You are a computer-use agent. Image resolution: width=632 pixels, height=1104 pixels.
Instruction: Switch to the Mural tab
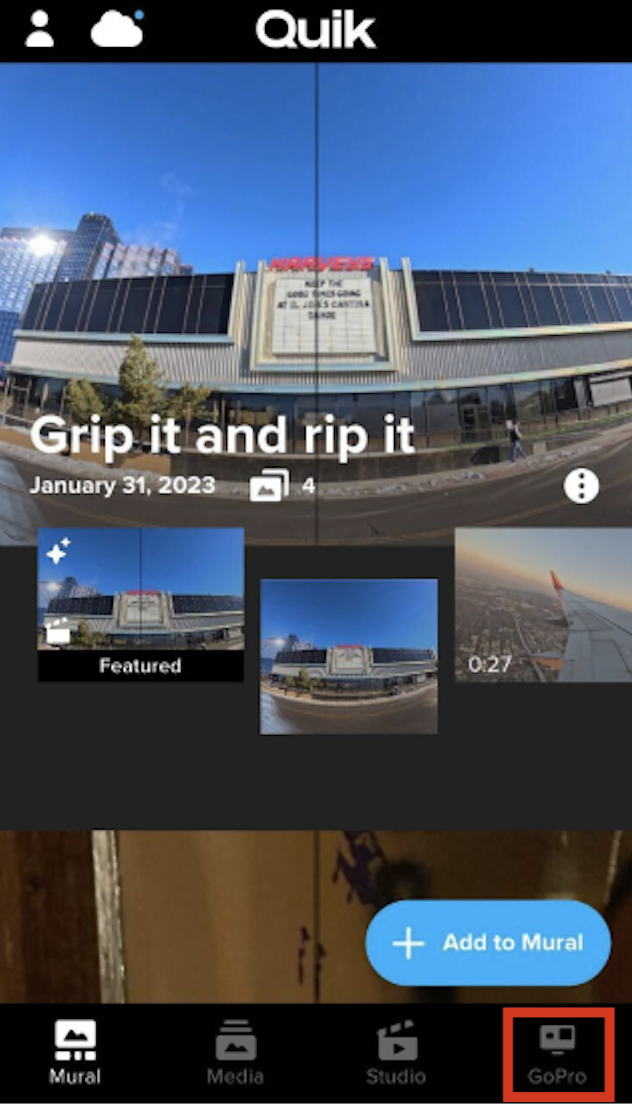pos(75,1054)
